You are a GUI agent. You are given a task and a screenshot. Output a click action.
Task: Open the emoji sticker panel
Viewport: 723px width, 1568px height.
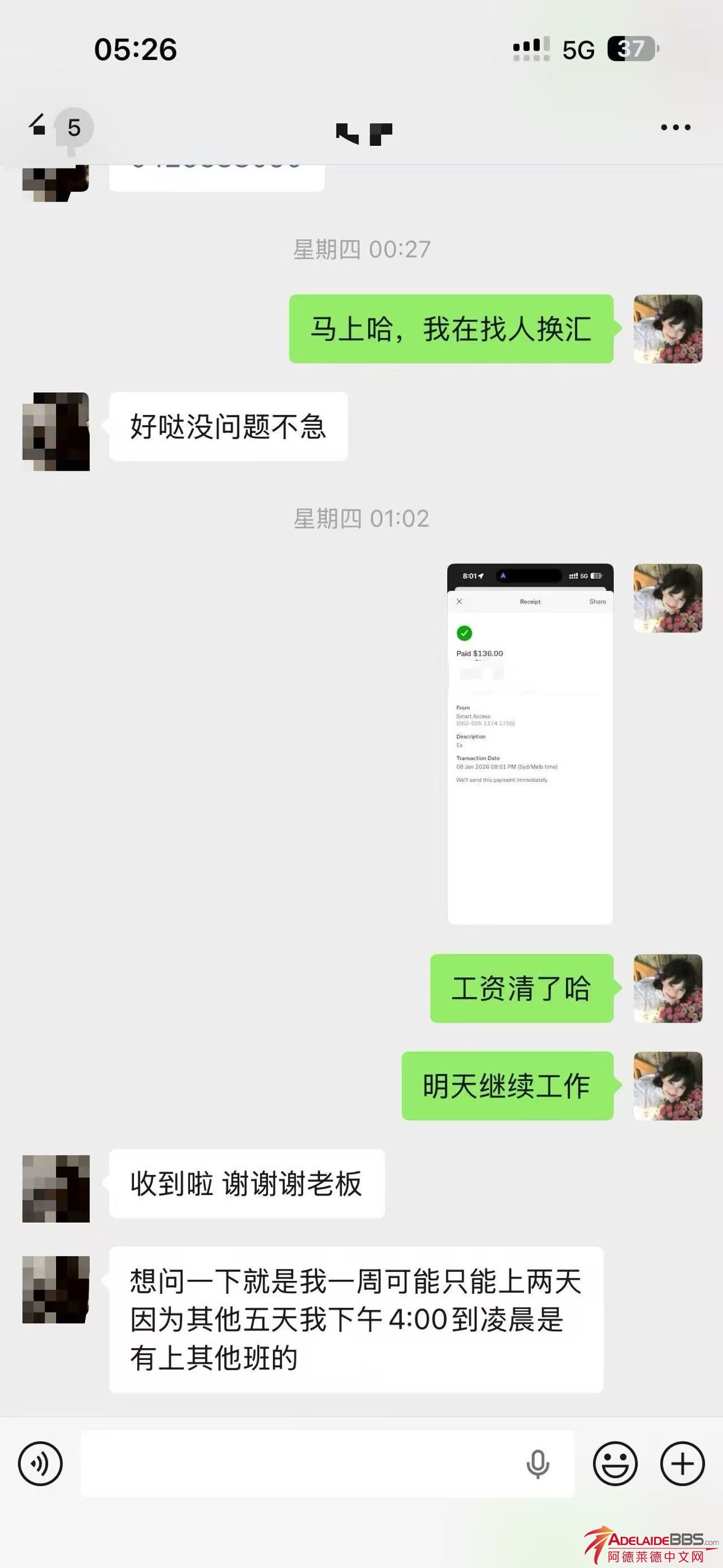click(615, 1463)
